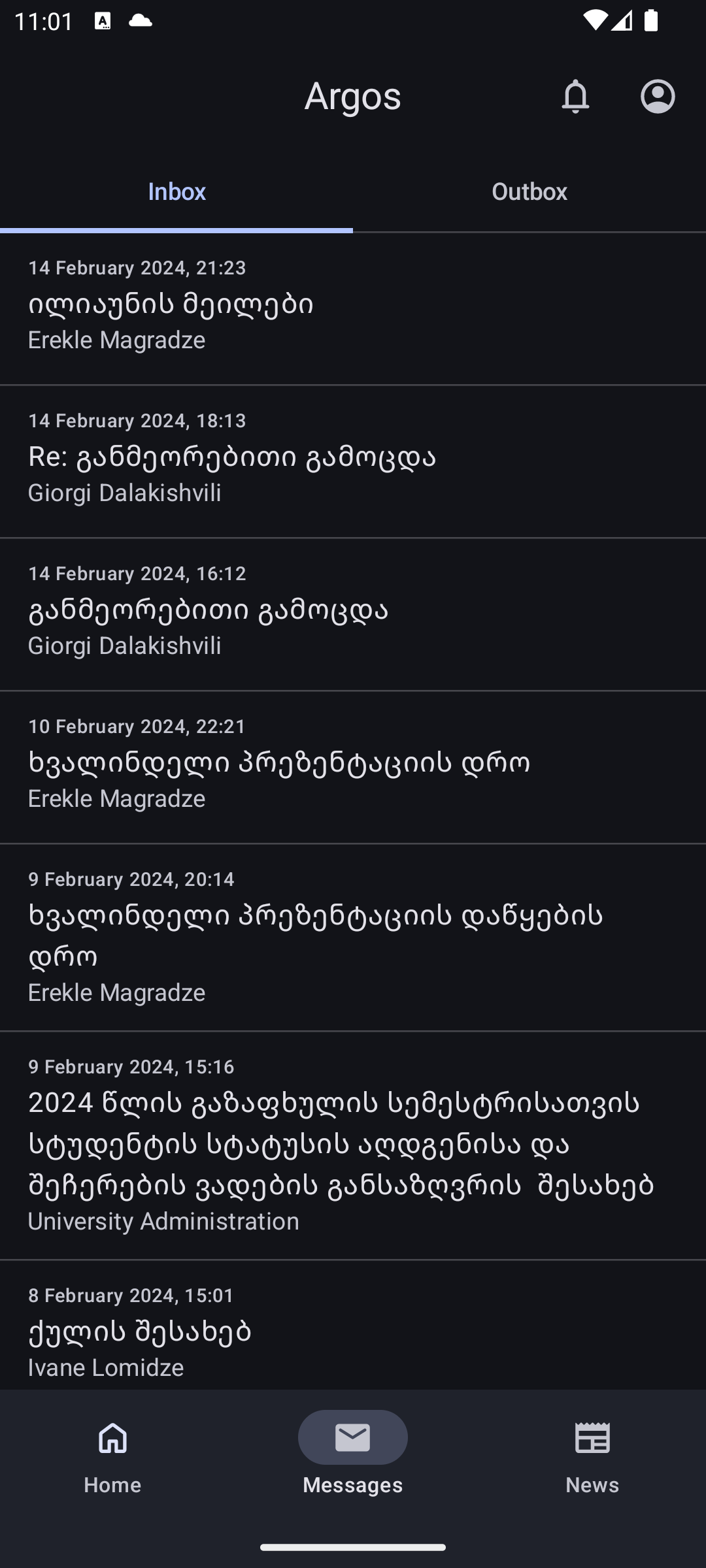Go to the Home tab
The image size is (706, 1568).
click(x=112, y=1454)
